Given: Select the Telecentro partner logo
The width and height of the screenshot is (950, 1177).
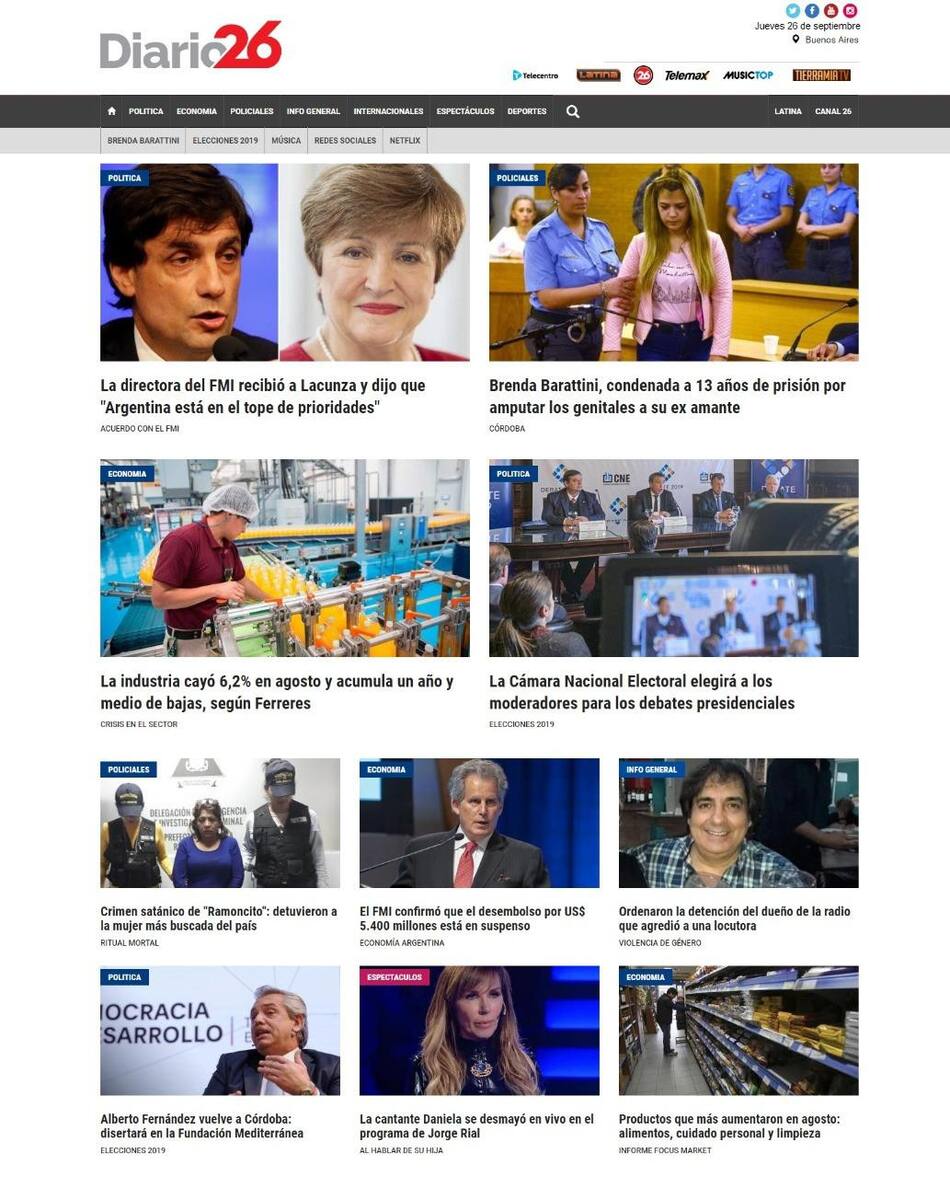Looking at the screenshot, I should [x=536, y=74].
